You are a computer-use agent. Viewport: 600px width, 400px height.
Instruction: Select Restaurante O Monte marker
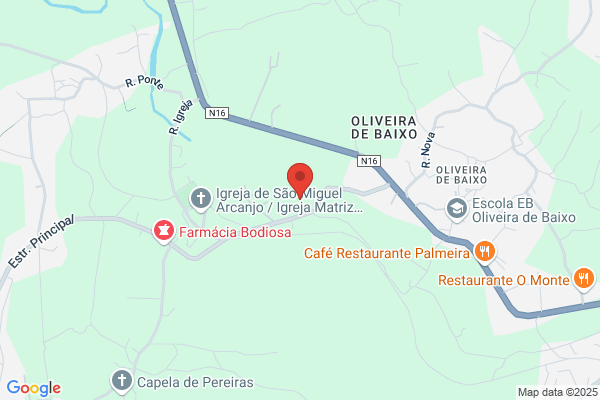[x=584, y=279]
